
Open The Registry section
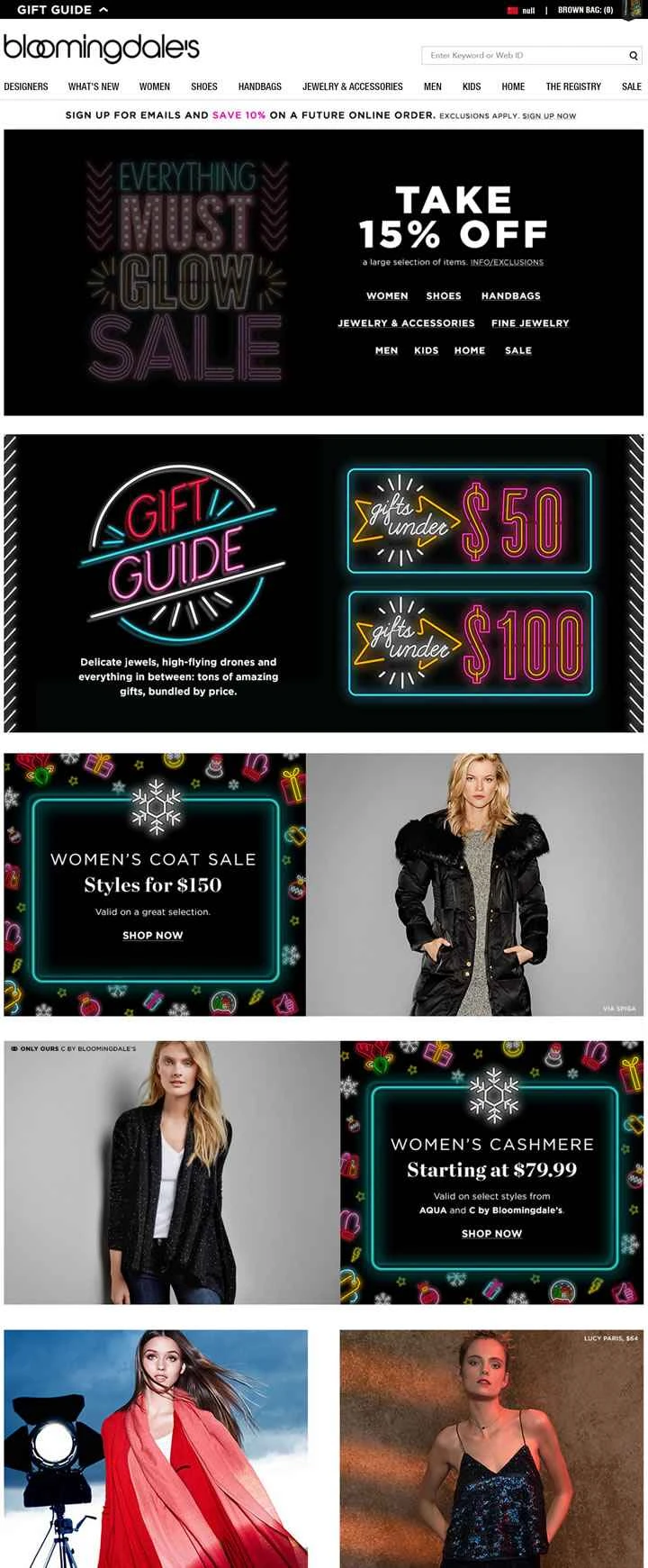pyautogui.click(x=572, y=86)
